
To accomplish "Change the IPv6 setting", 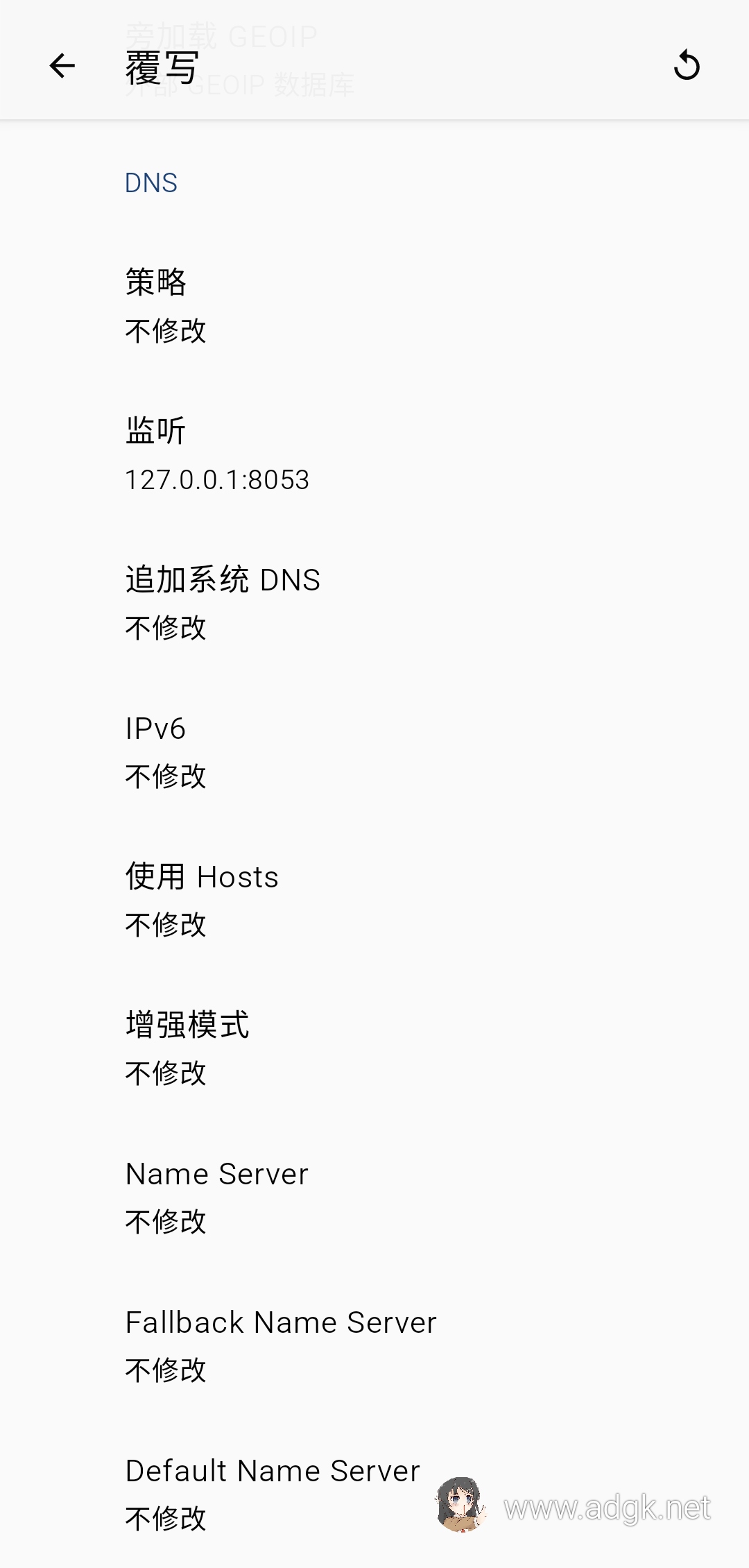I will (374, 751).
